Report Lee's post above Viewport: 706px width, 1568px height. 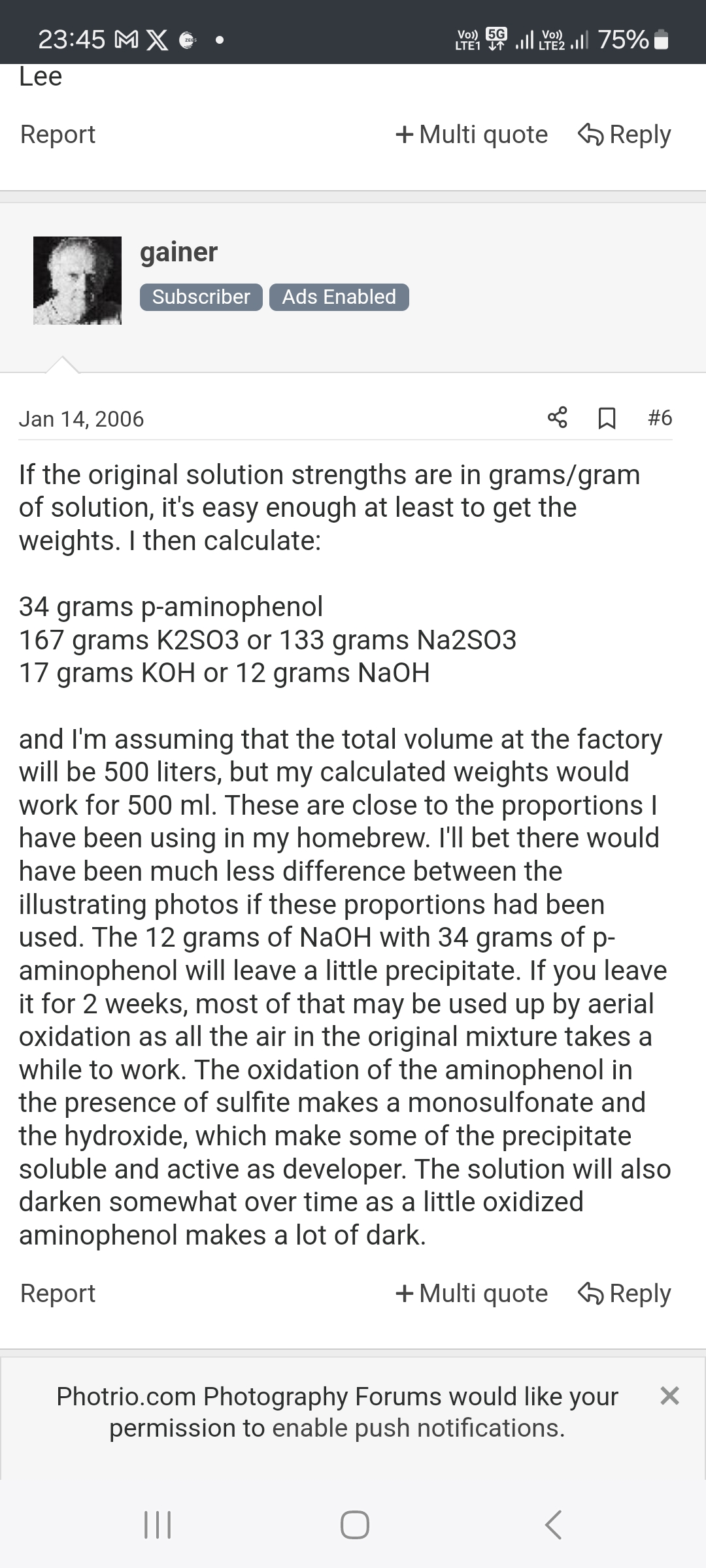(58, 134)
